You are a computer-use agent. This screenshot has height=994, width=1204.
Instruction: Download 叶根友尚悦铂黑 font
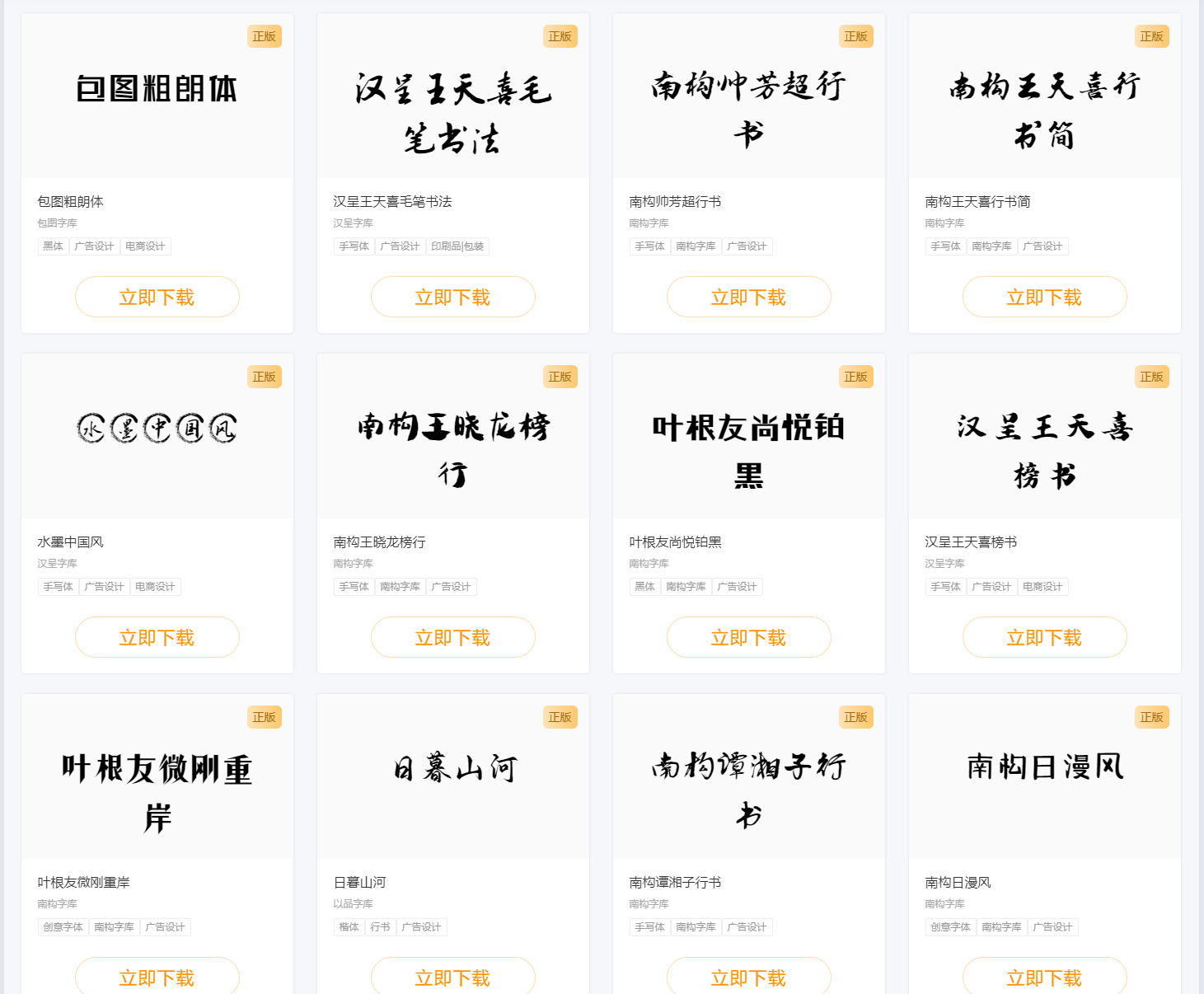click(x=748, y=637)
